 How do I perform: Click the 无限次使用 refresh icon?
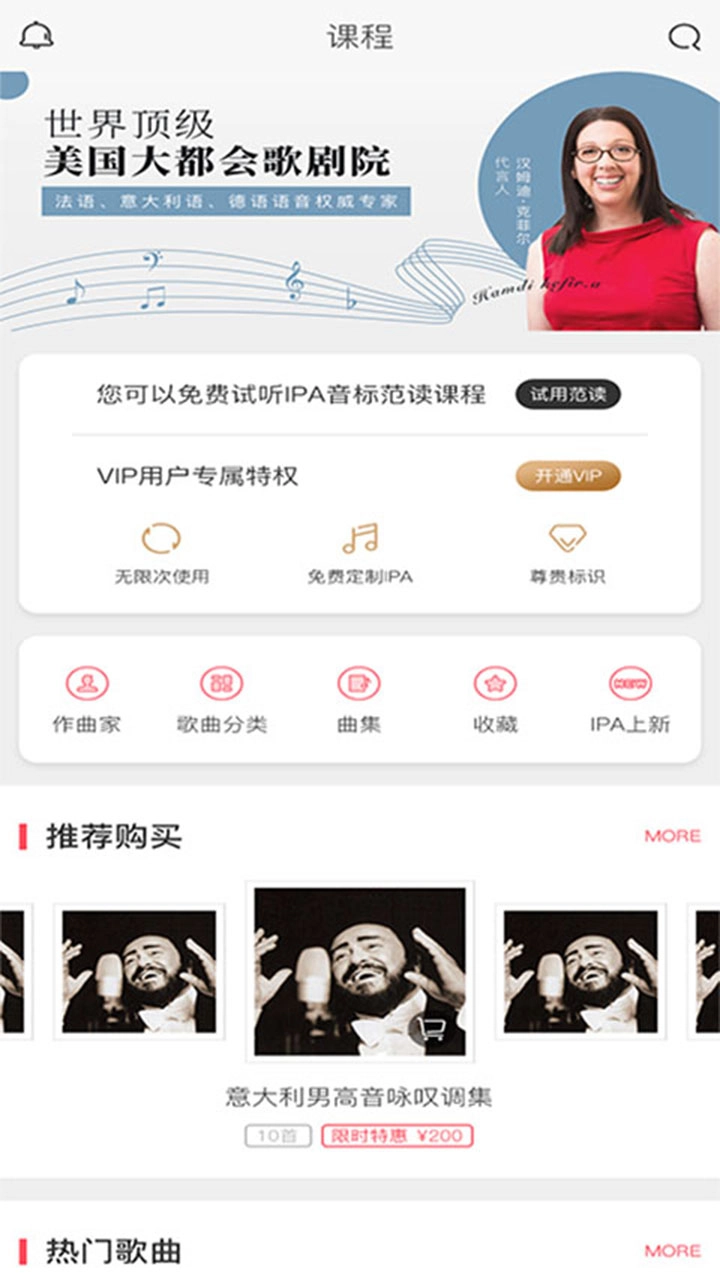(160, 537)
